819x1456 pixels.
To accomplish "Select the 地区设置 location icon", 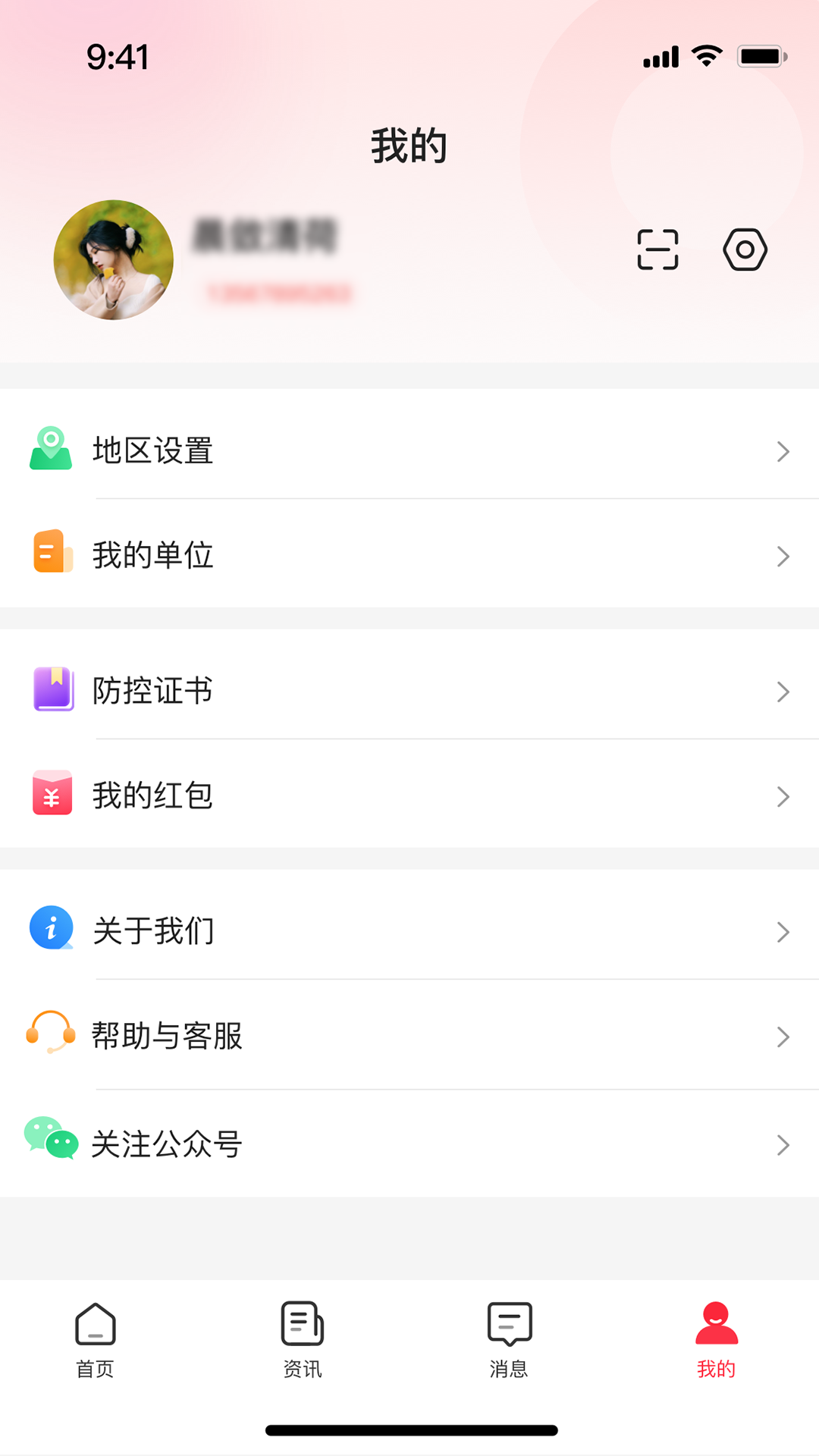I will tap(51, 450).
